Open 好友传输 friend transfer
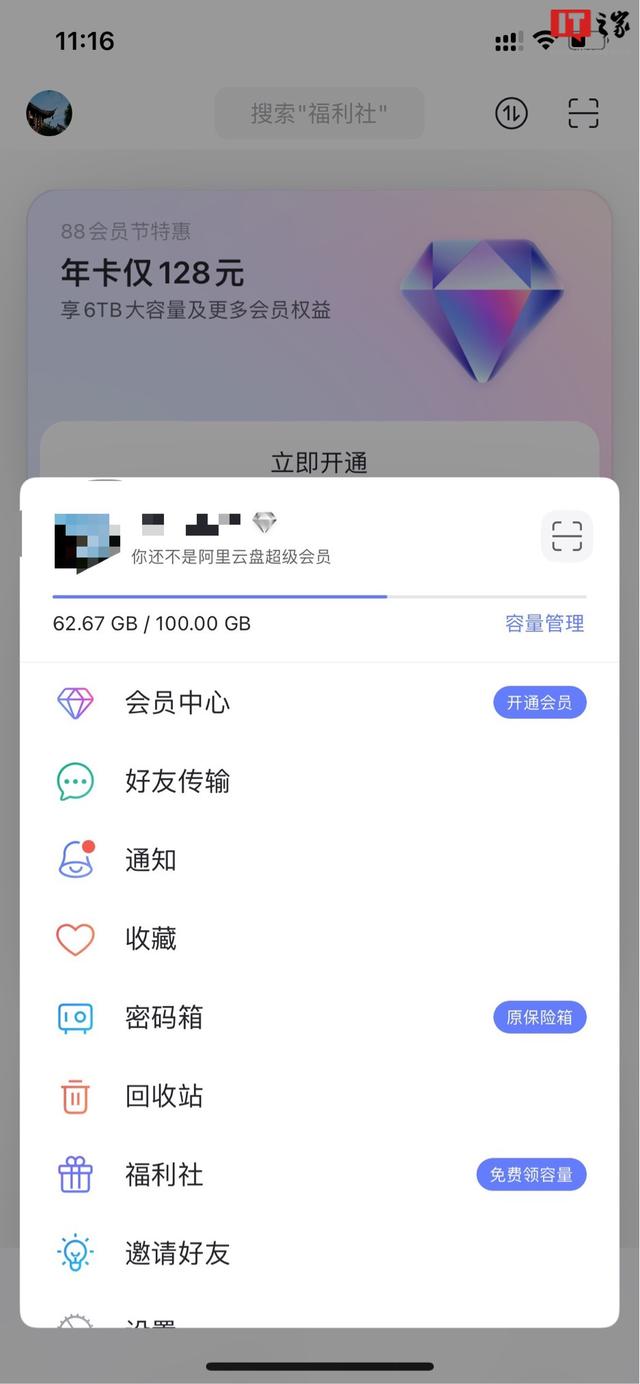The image size is (640, 1384). (177, 781)
